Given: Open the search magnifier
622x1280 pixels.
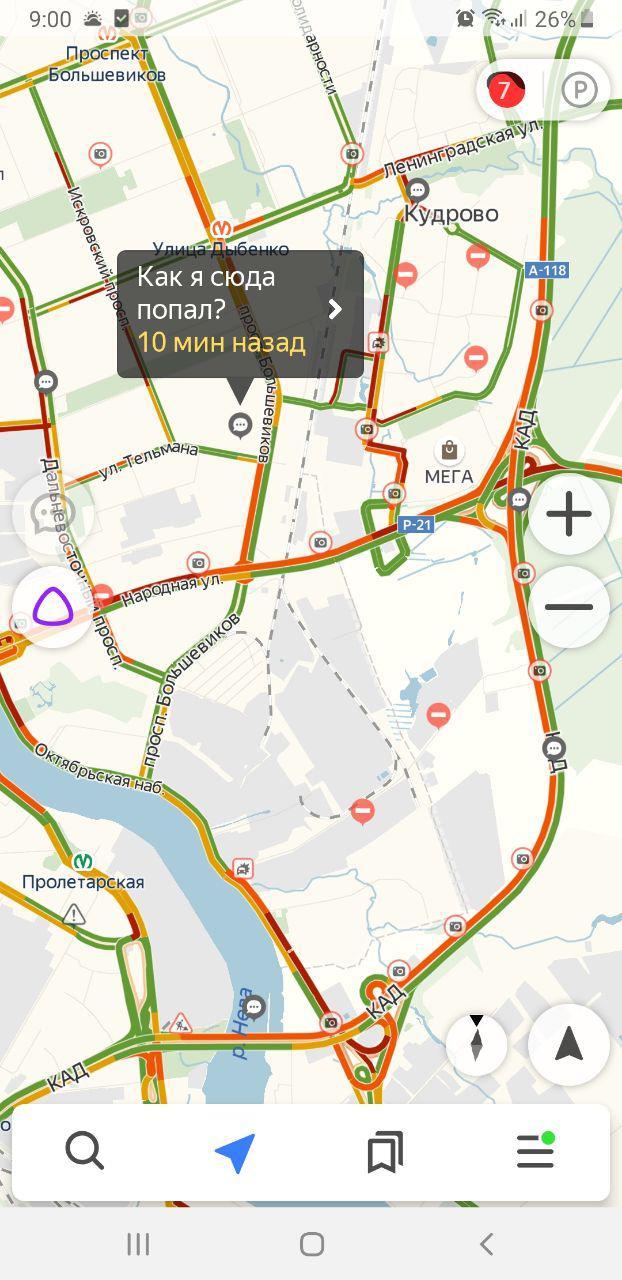Looking at the screenshot, I should pyautogui.click(x=85, y=1152).
